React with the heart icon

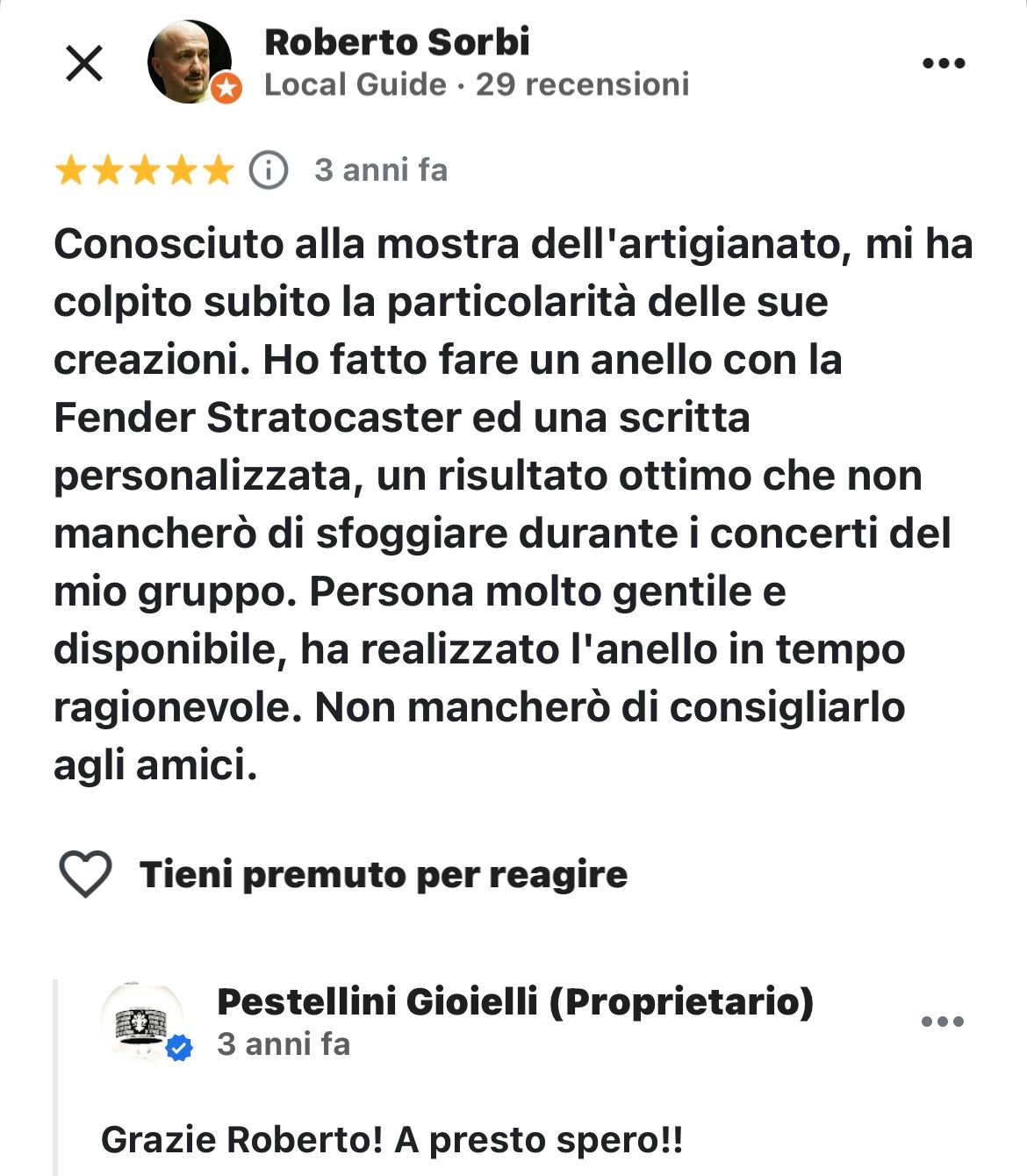pos(85,874)
